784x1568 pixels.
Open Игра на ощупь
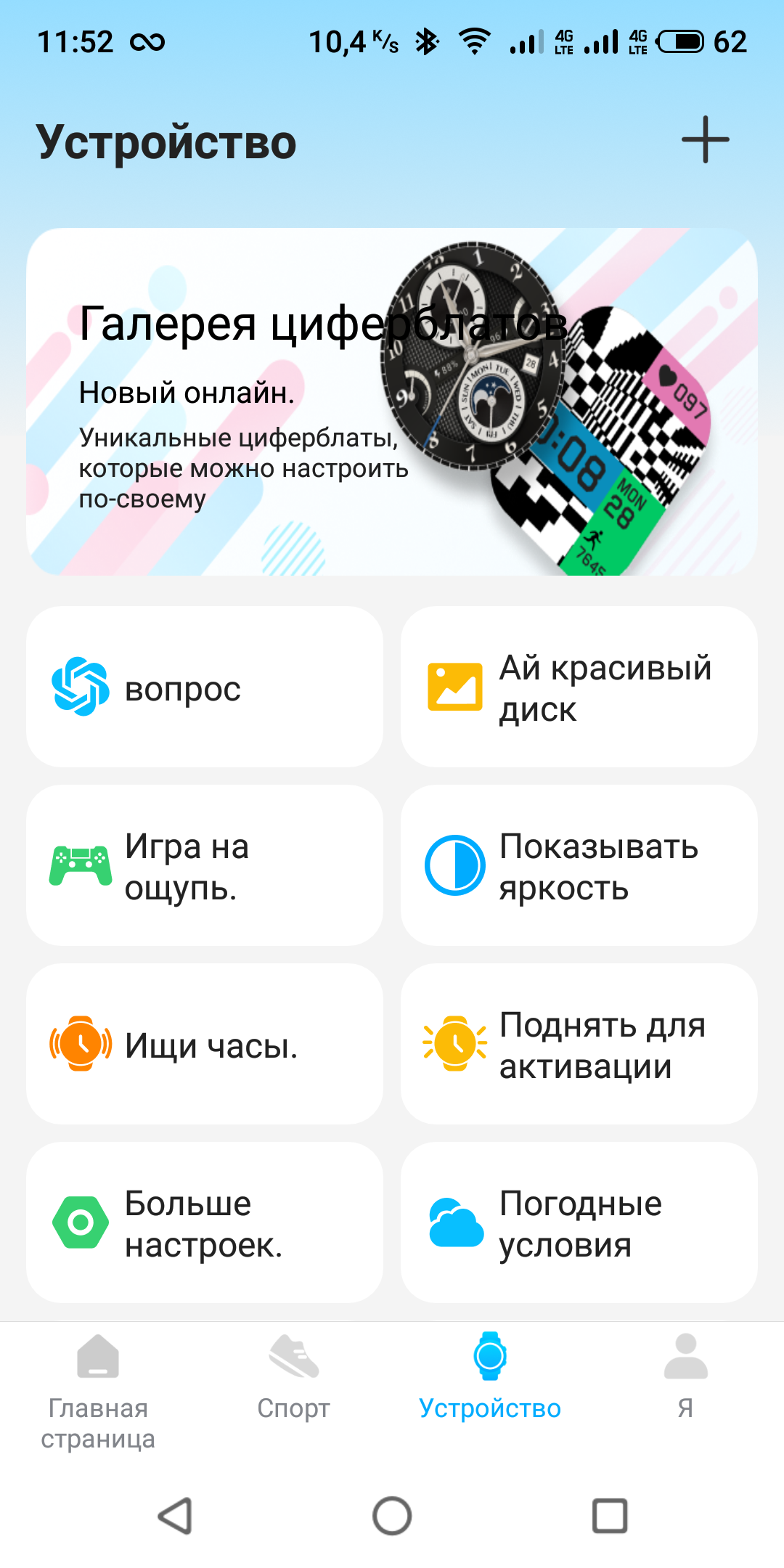point(205,865)
